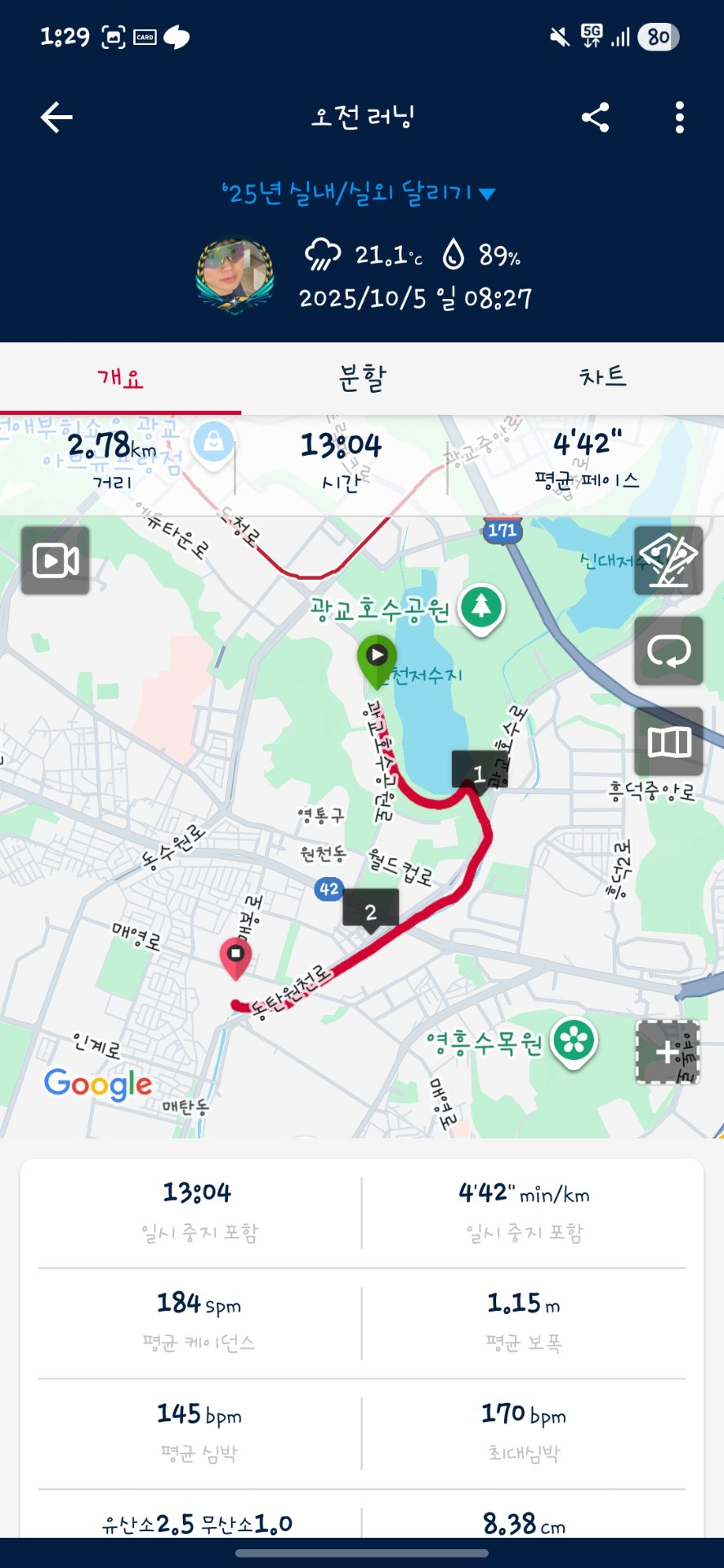
Task: Open the map type selector button
Action: [x=668, y=742]
